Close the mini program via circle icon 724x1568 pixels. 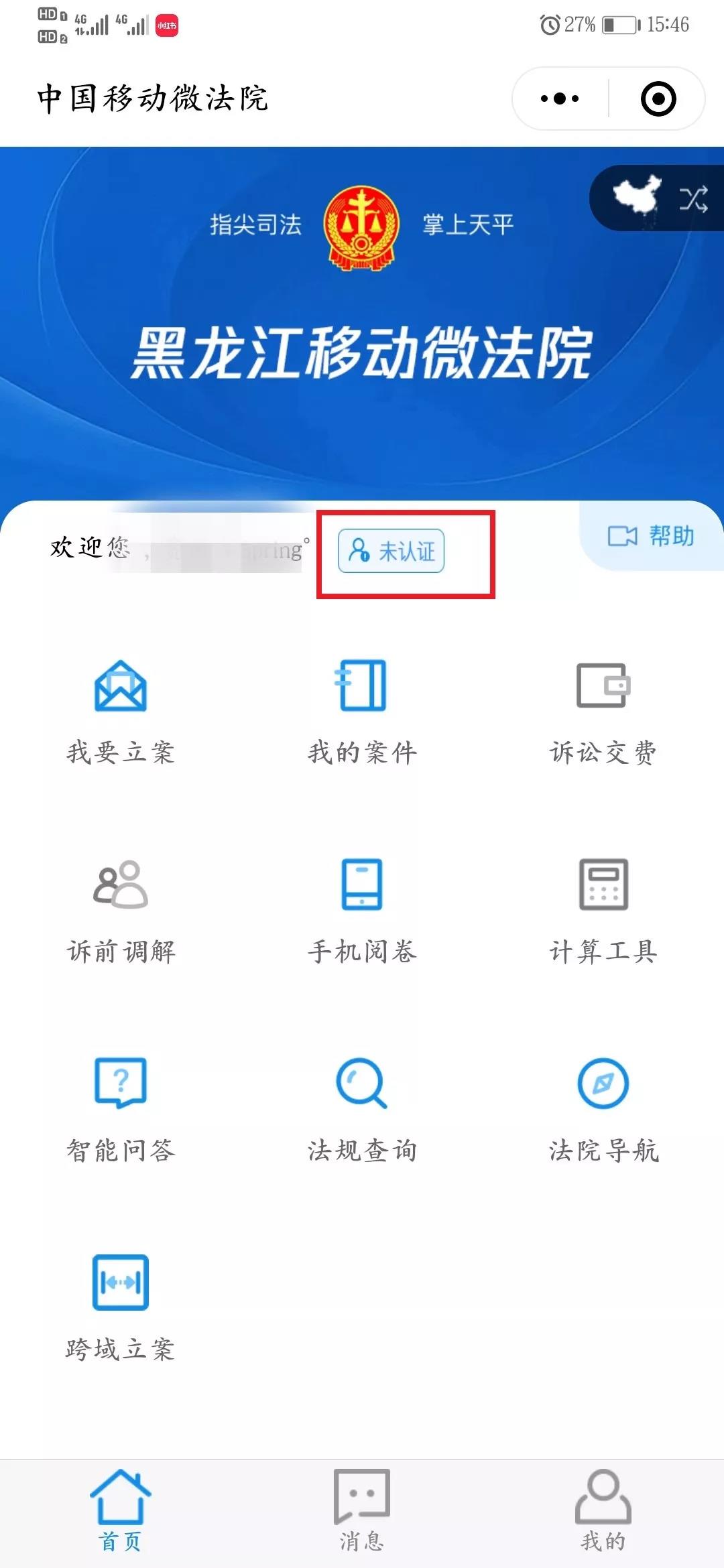point(658,99)
